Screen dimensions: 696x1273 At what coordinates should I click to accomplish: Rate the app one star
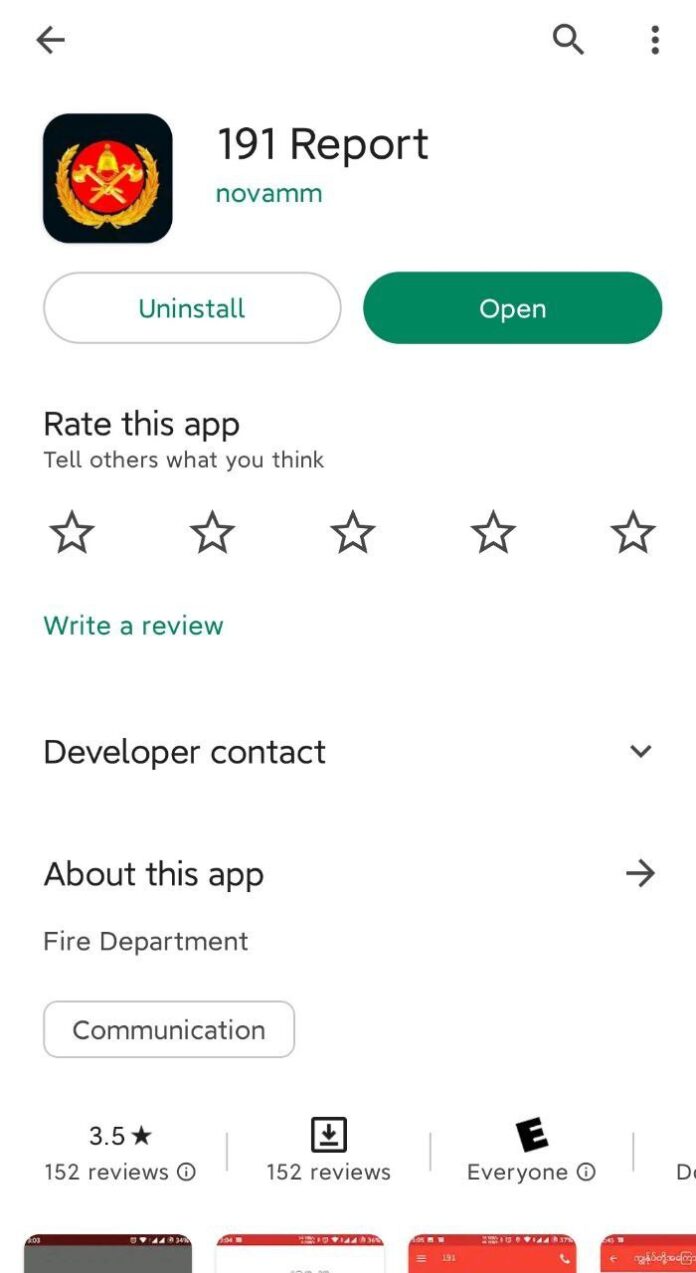(72, 532)
